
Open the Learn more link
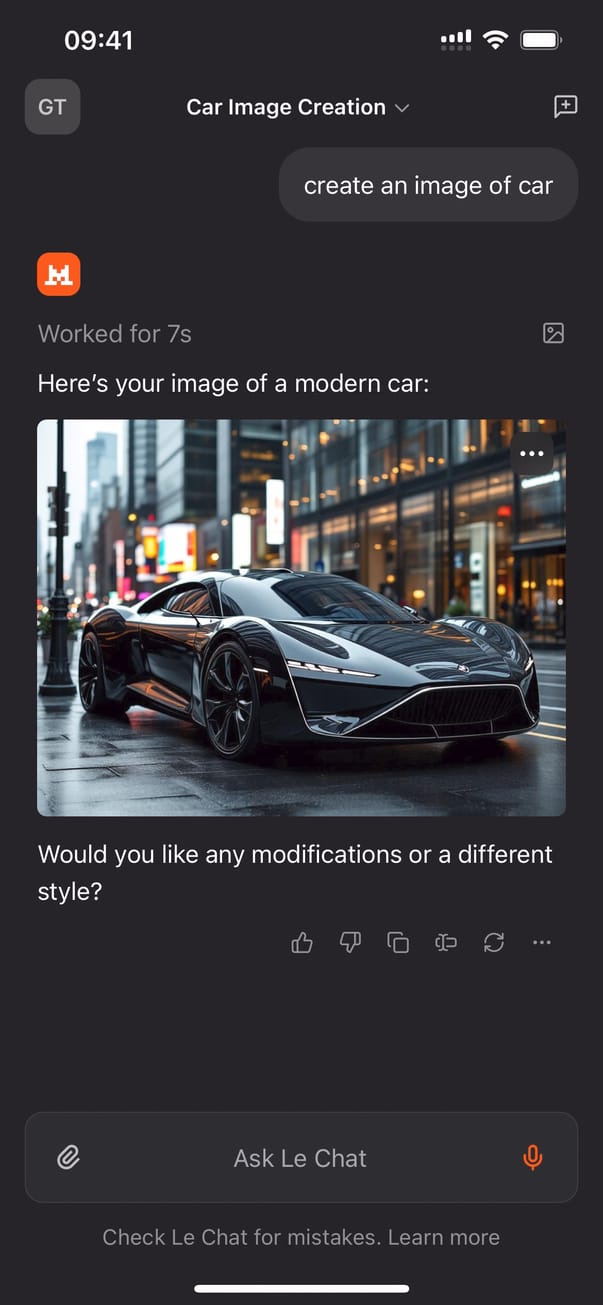[x=443, y=1237]
